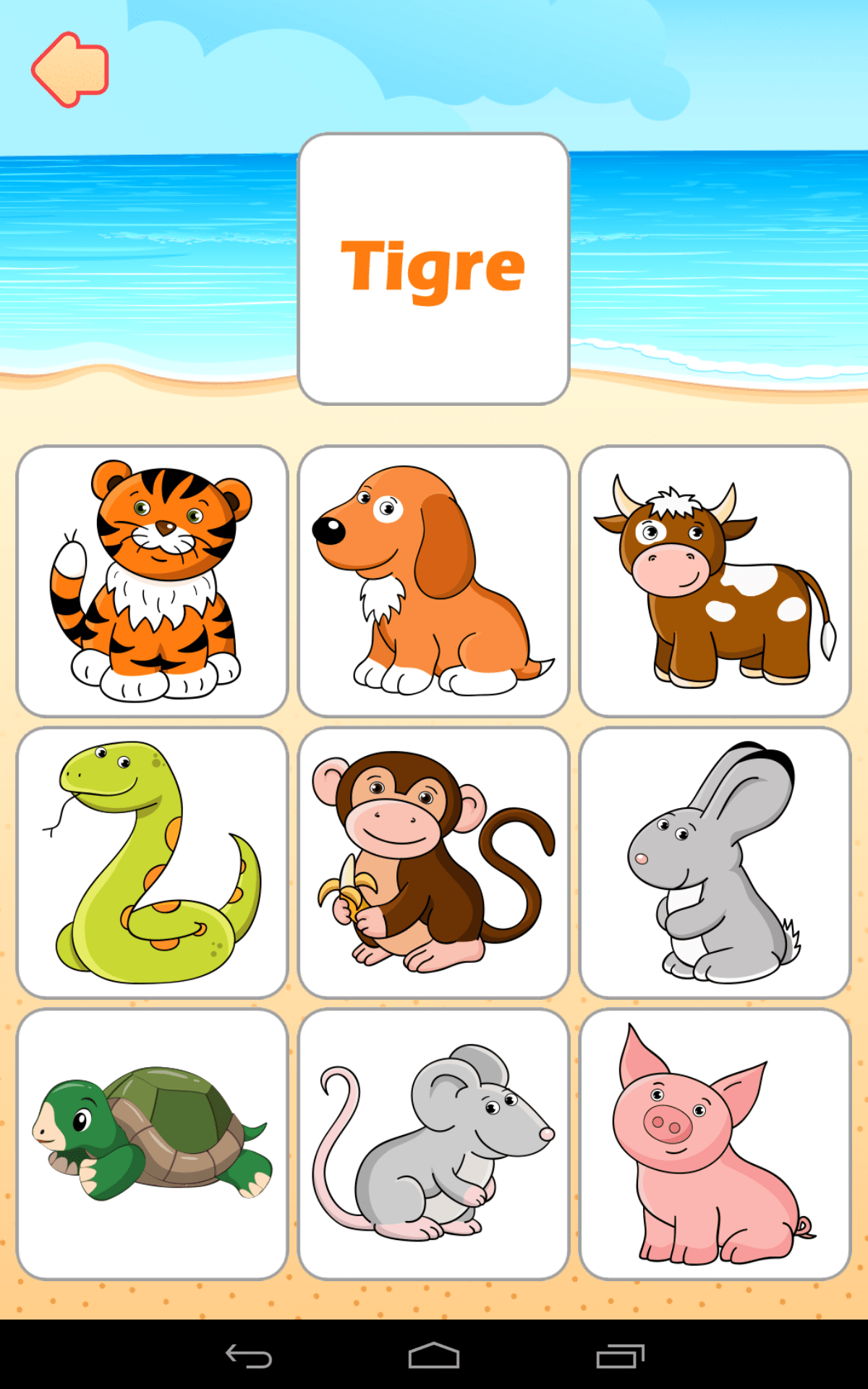Choose the orange dog card

click(433, 581)
